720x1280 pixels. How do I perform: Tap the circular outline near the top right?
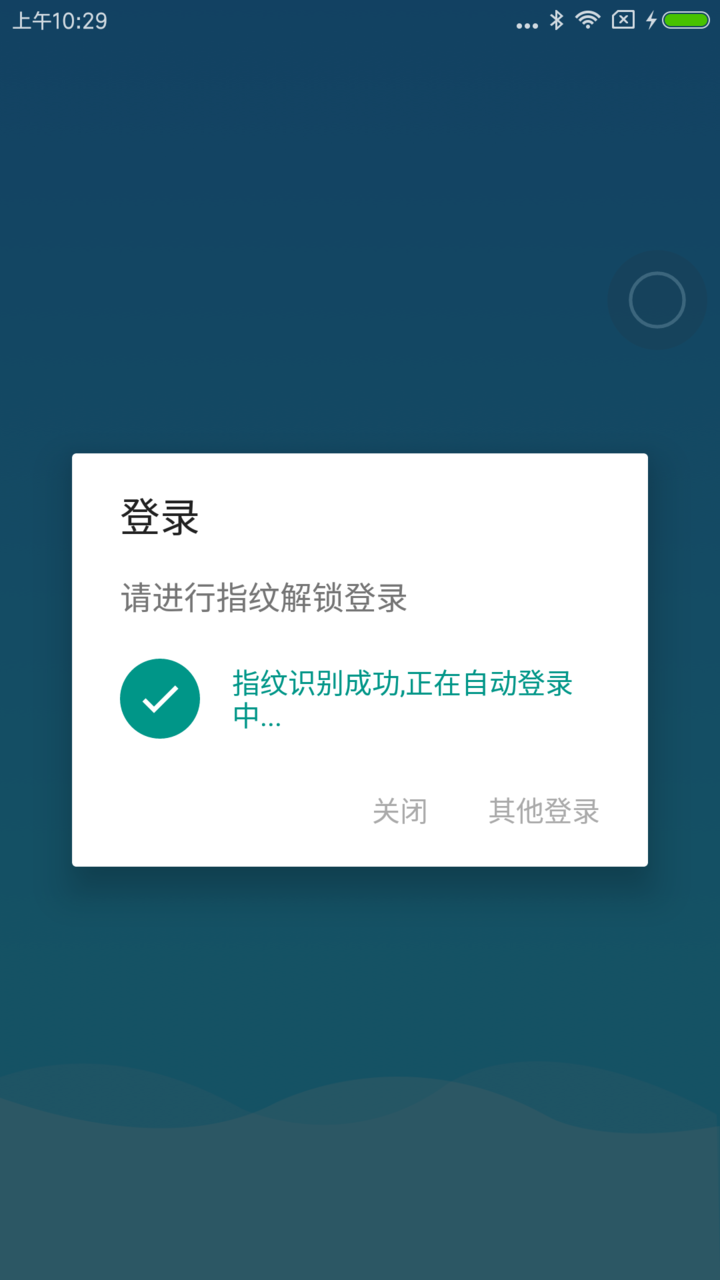click(656, 300)
